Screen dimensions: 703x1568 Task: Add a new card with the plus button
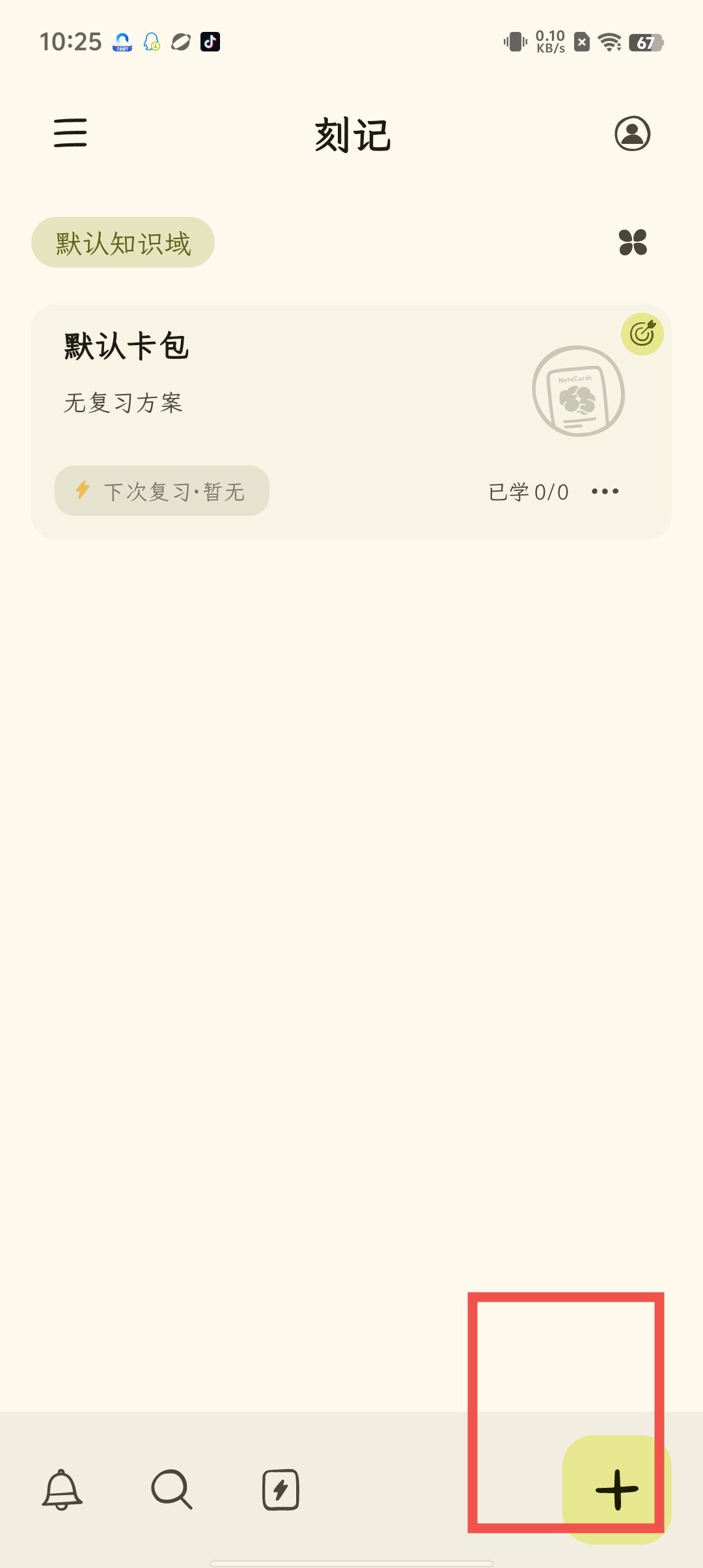[x=616, y=1489]
